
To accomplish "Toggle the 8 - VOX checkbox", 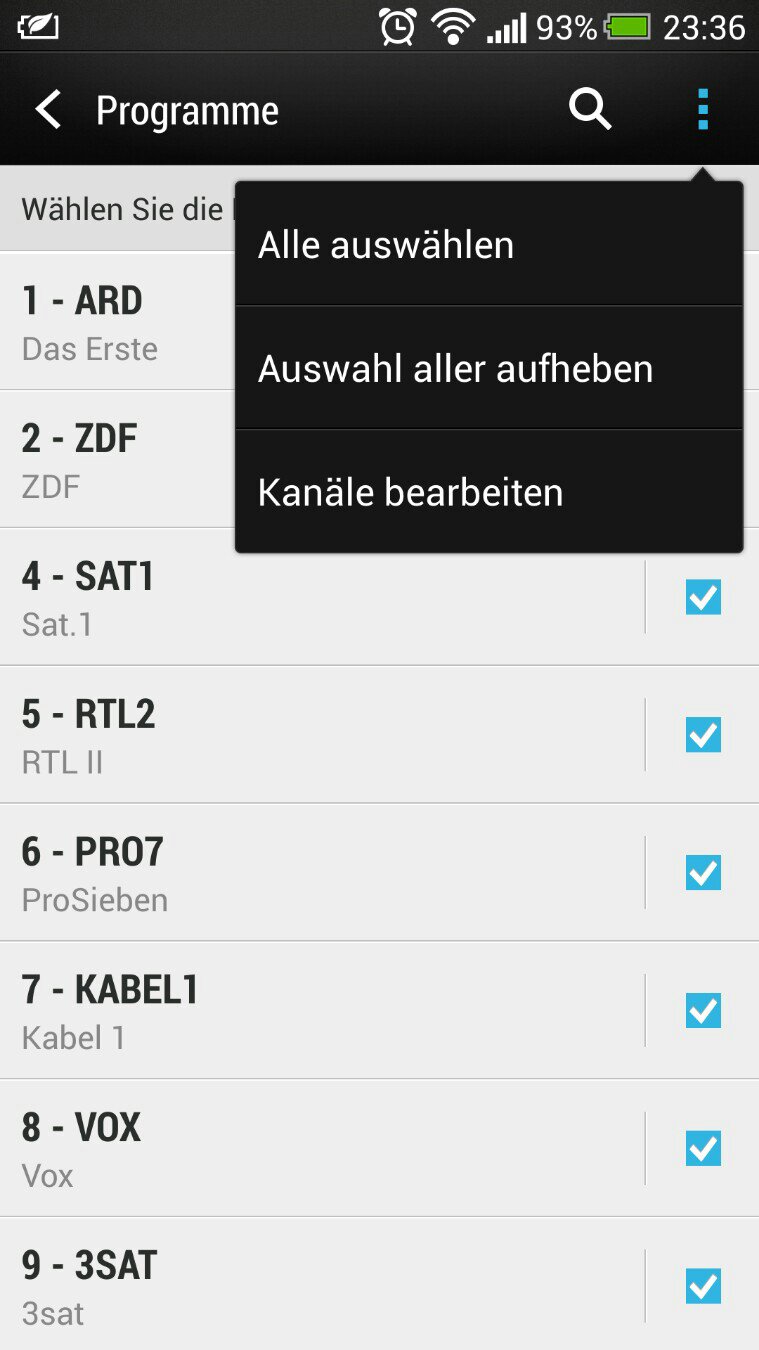I will point(703,1149).
